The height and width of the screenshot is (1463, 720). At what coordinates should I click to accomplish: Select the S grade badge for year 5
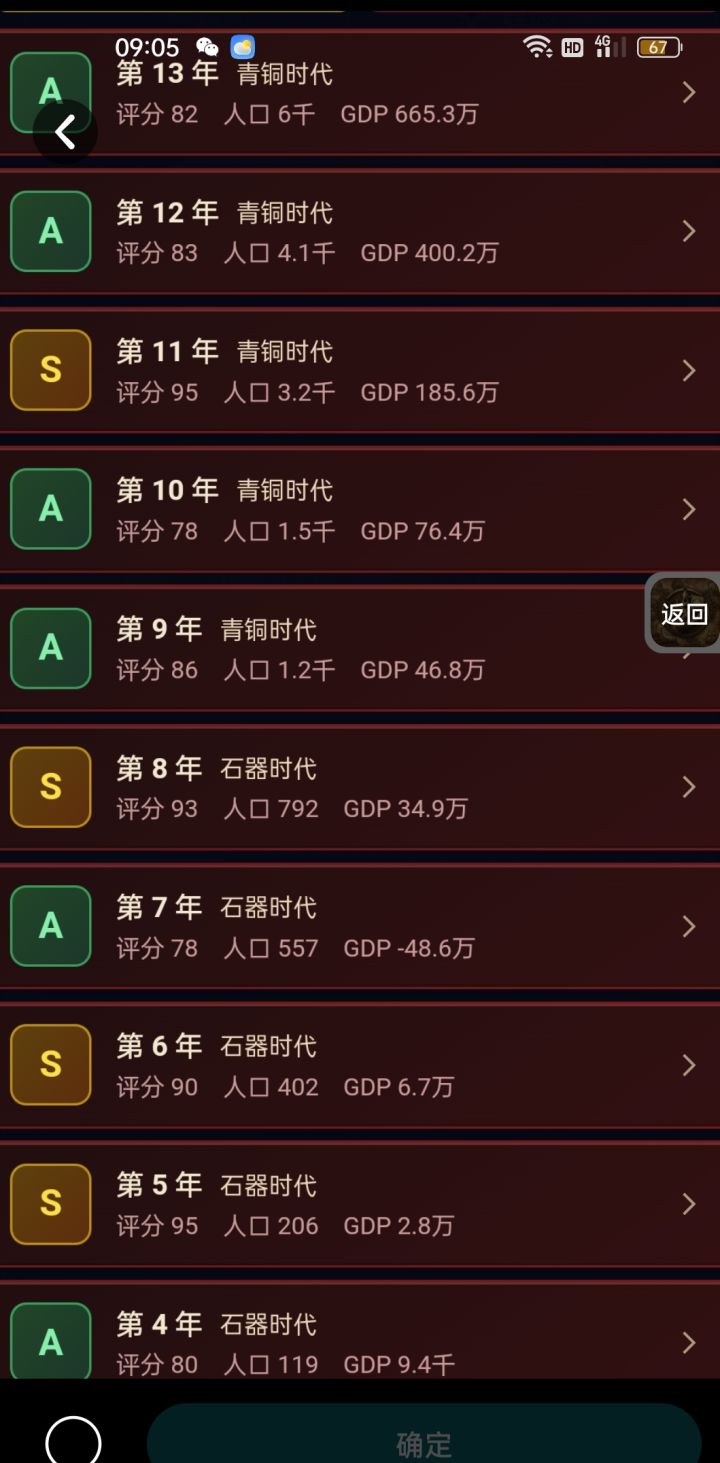click(x=50, y=1204)
